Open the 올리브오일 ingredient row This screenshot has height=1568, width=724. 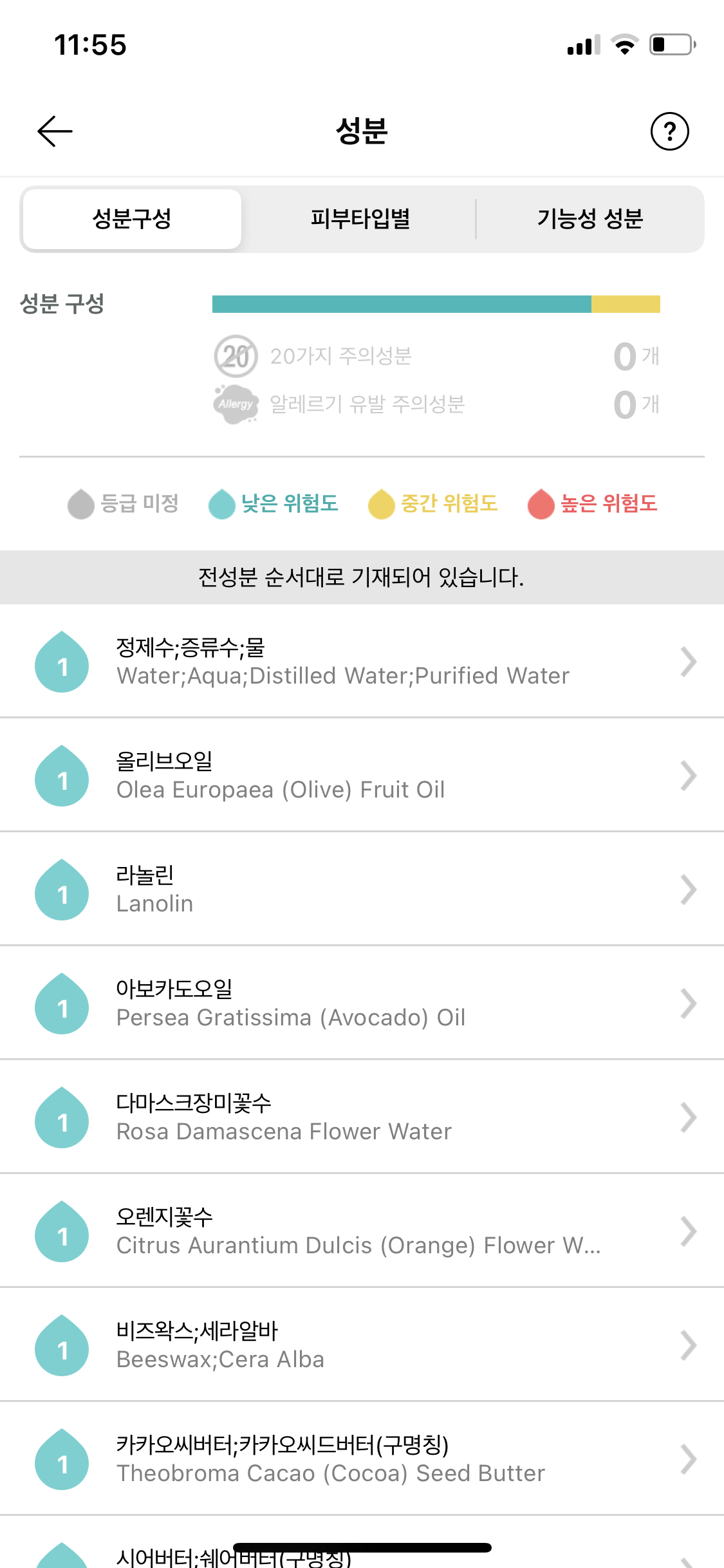tap(362, 775)
